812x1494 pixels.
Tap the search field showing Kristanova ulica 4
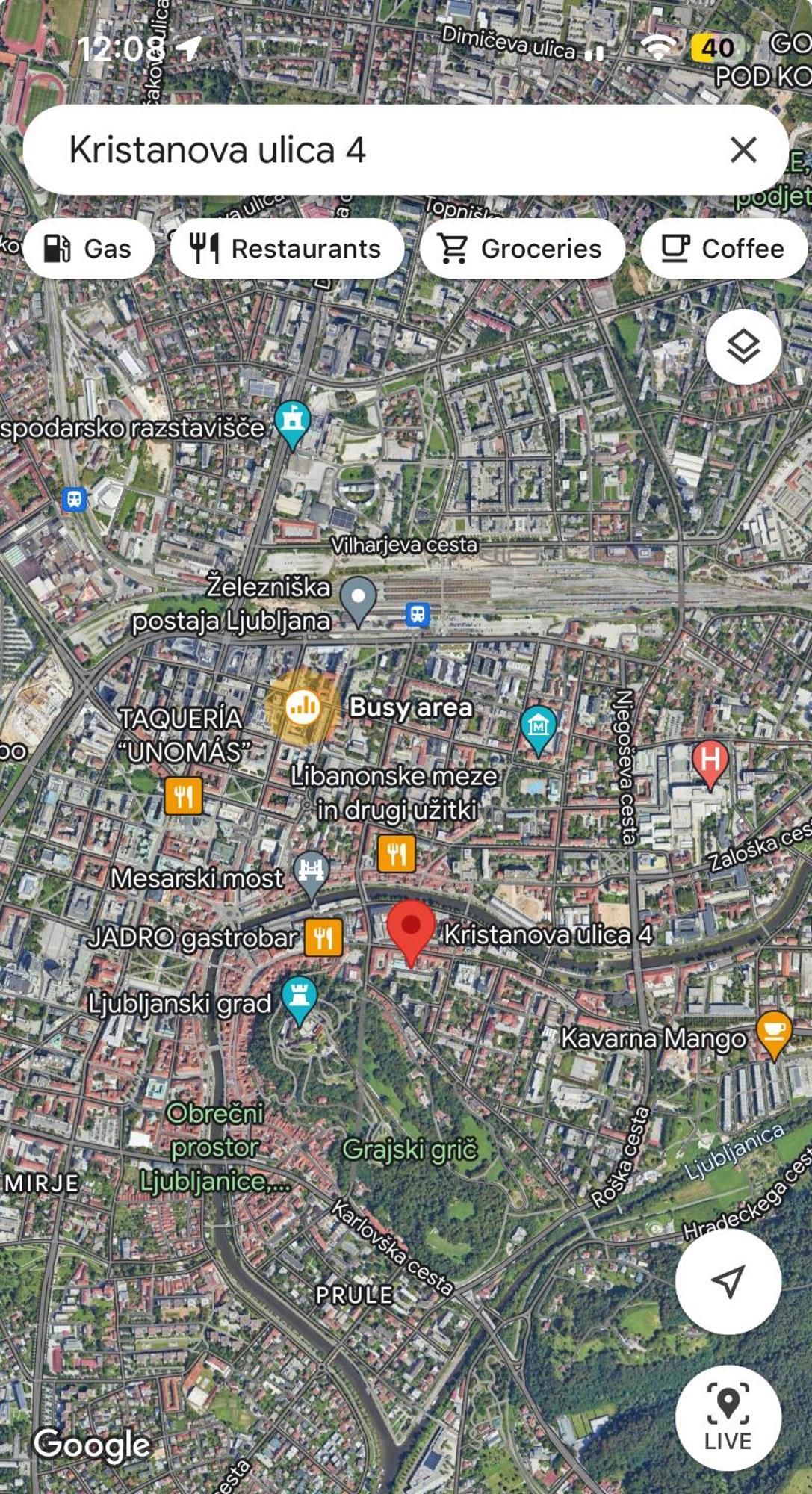pyautogui.click(x=374, y=150)
